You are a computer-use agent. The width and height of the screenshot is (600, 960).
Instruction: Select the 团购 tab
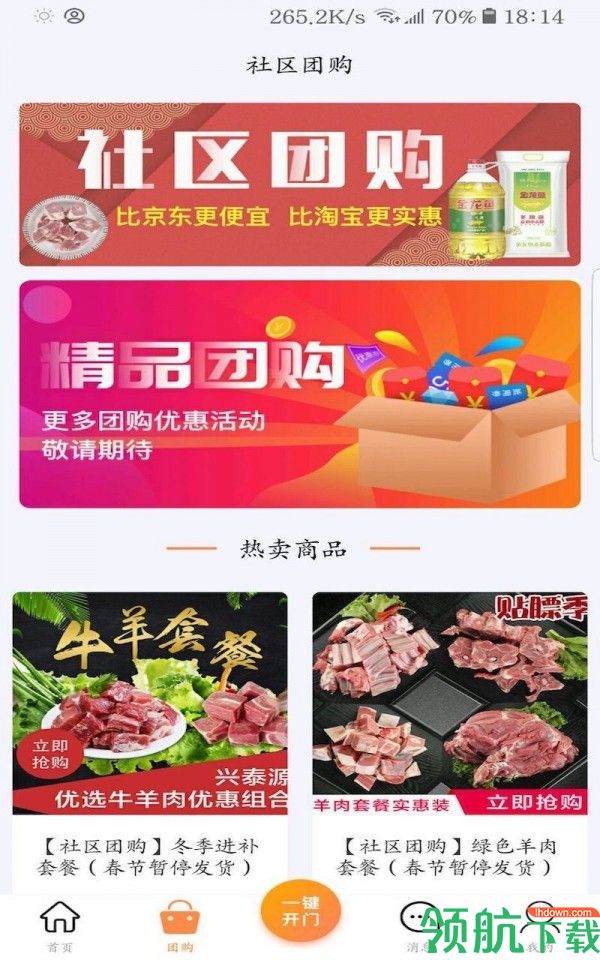(x=180, y=927)
